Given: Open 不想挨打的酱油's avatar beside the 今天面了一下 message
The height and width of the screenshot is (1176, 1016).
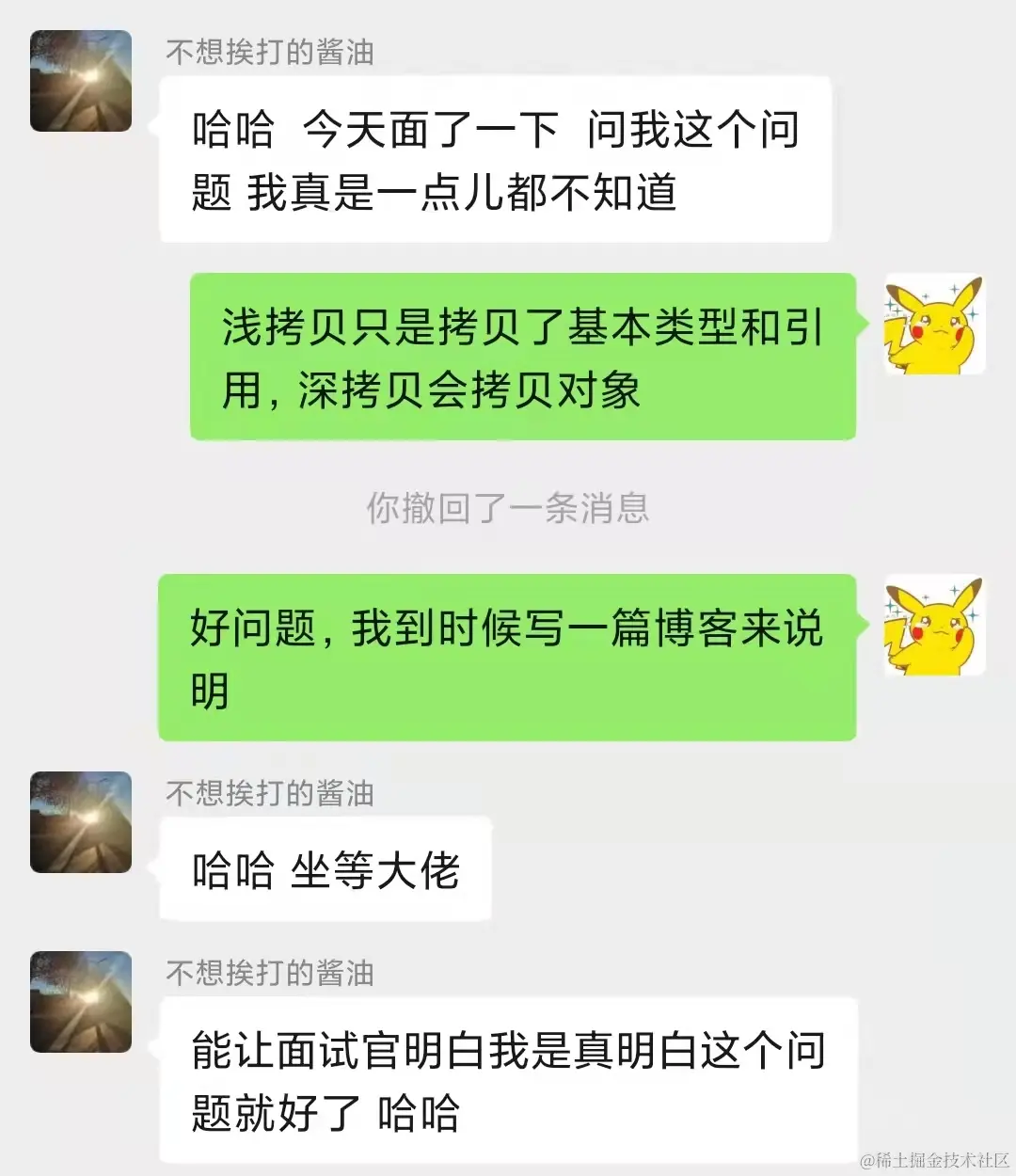Looking at the screenshot, I should click(81, 81).
